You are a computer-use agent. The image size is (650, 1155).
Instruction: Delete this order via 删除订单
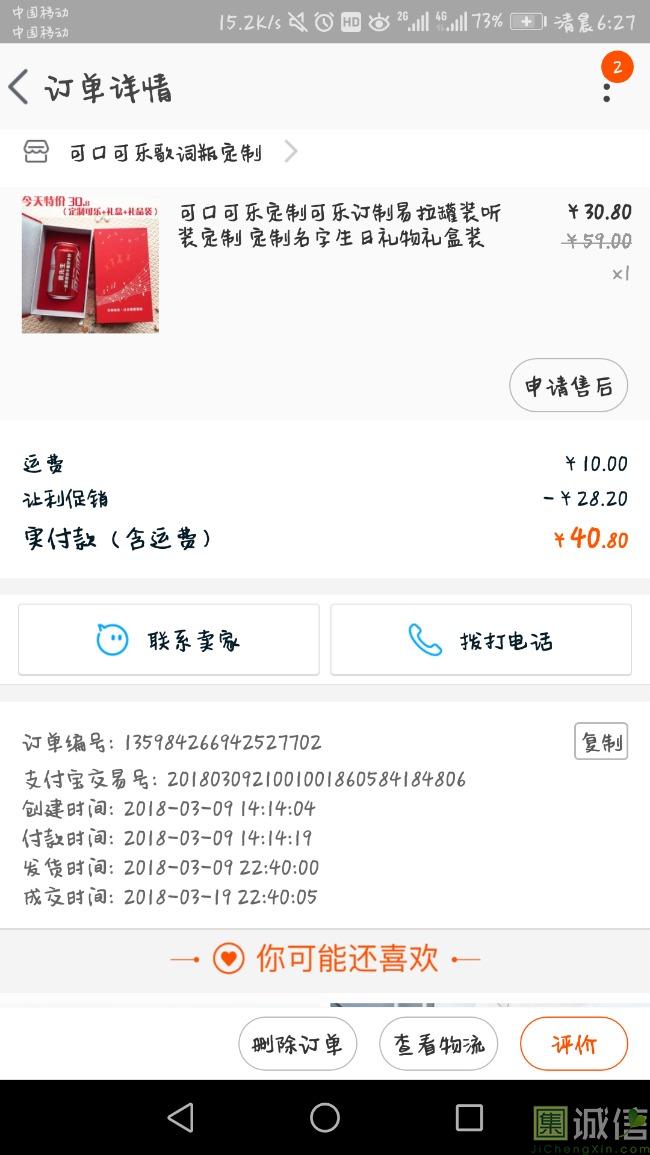click(298, 1044)
